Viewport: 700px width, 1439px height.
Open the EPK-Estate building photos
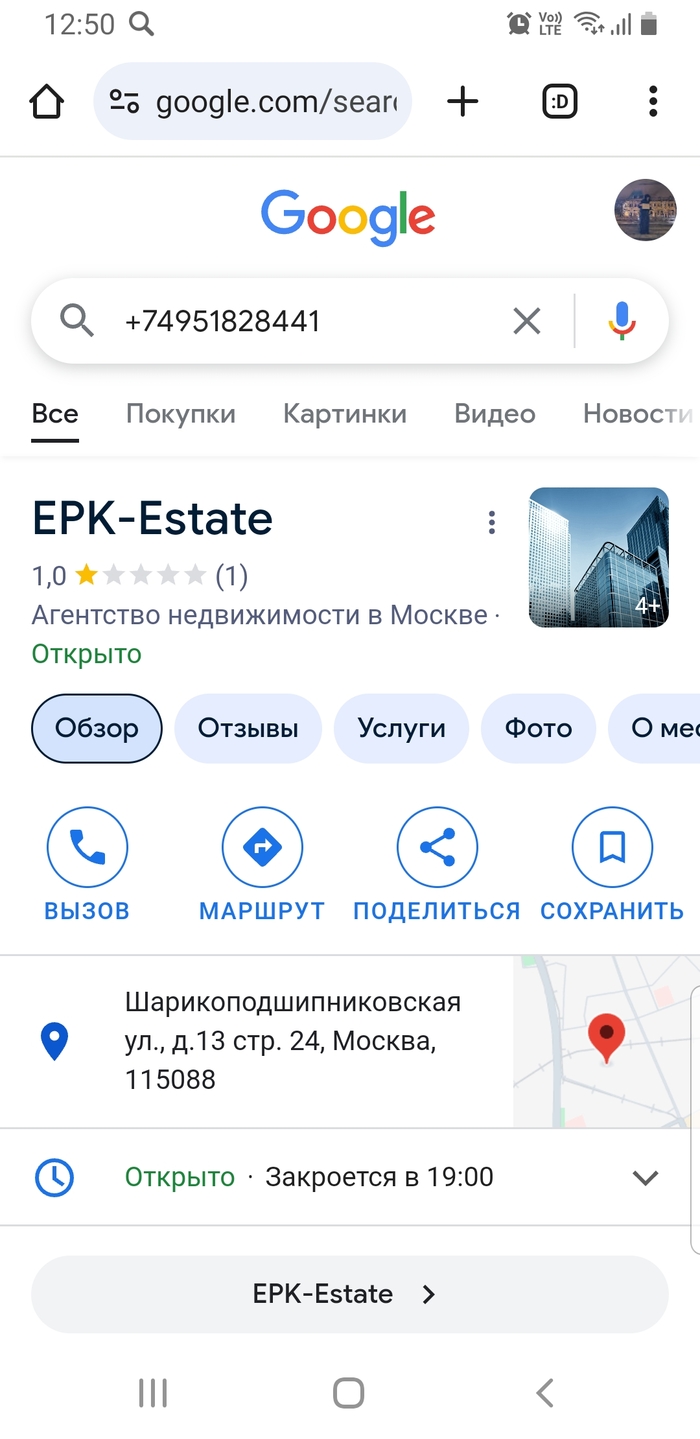598,557
